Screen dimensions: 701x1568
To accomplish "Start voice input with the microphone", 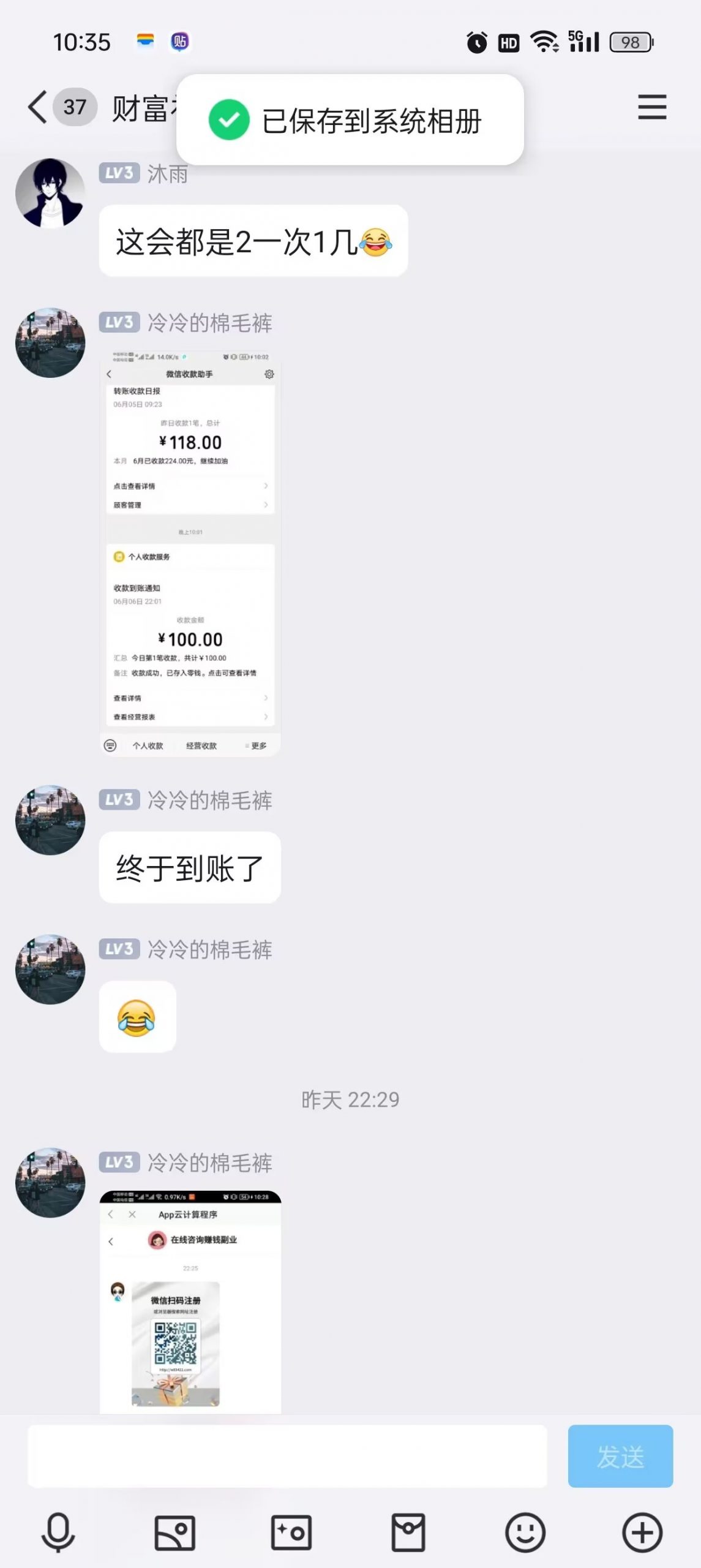I will coord(58,1532).
